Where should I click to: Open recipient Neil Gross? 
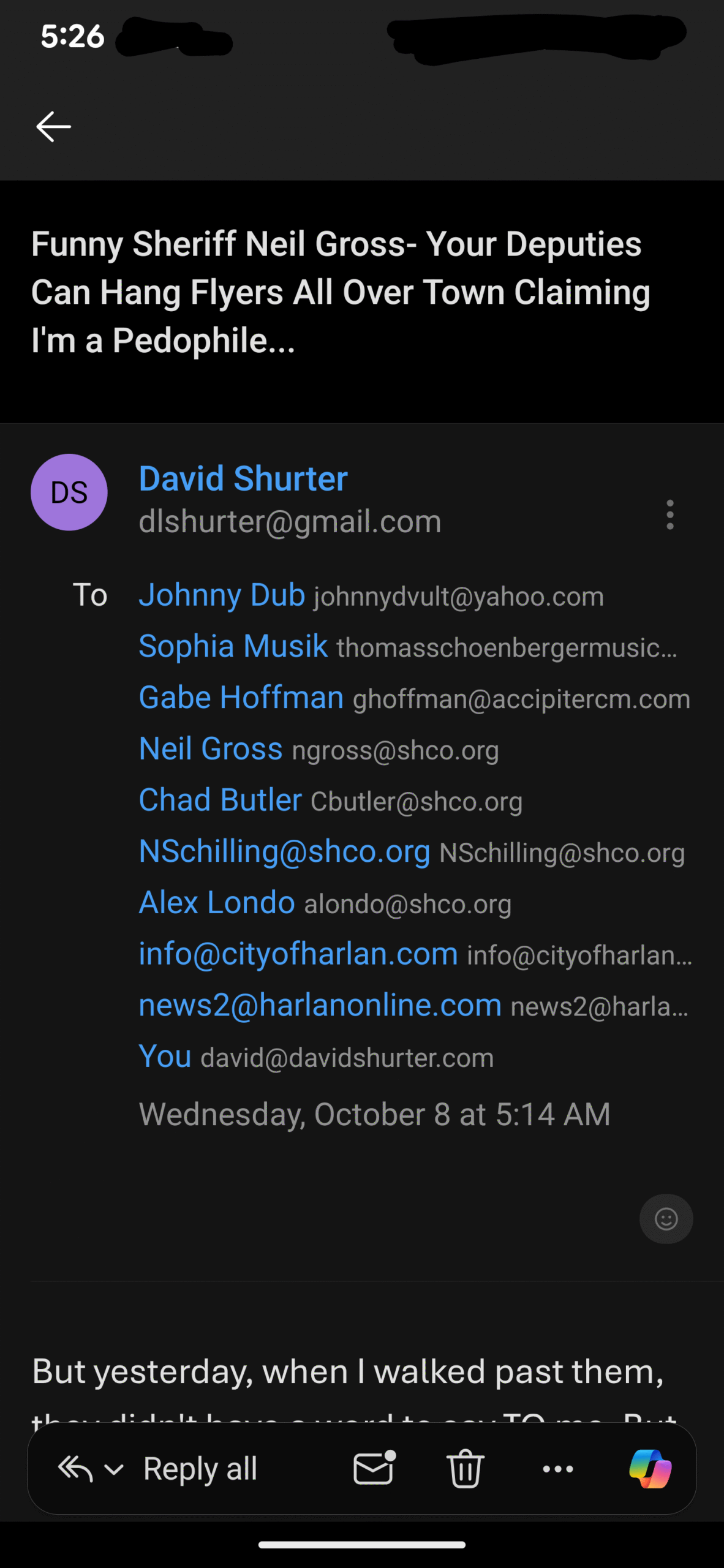coord(211,748)
